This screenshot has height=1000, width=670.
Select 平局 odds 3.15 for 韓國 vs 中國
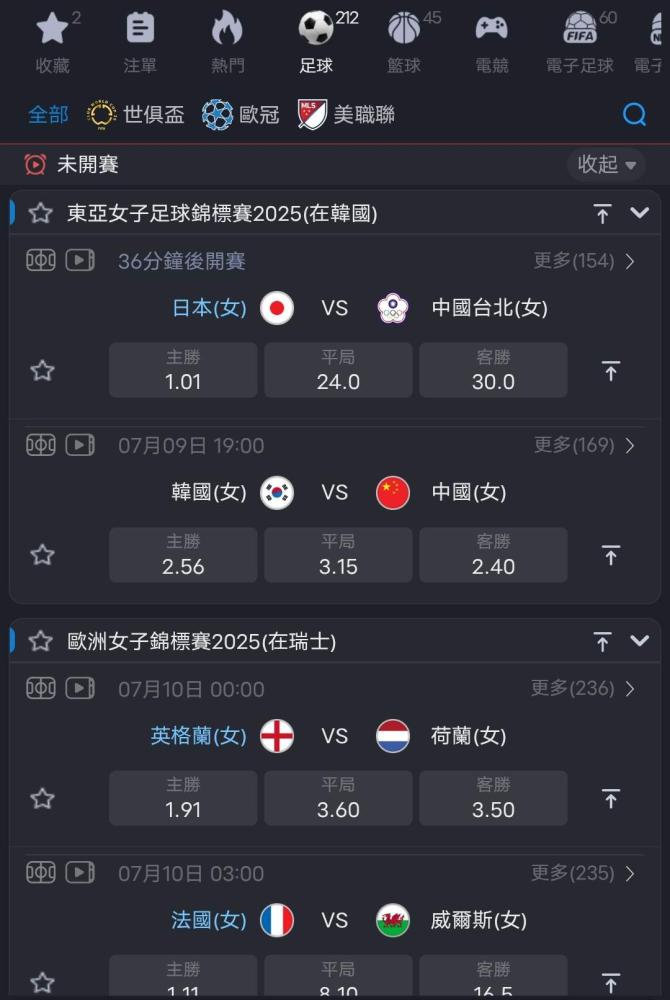(x=338, y=555)
